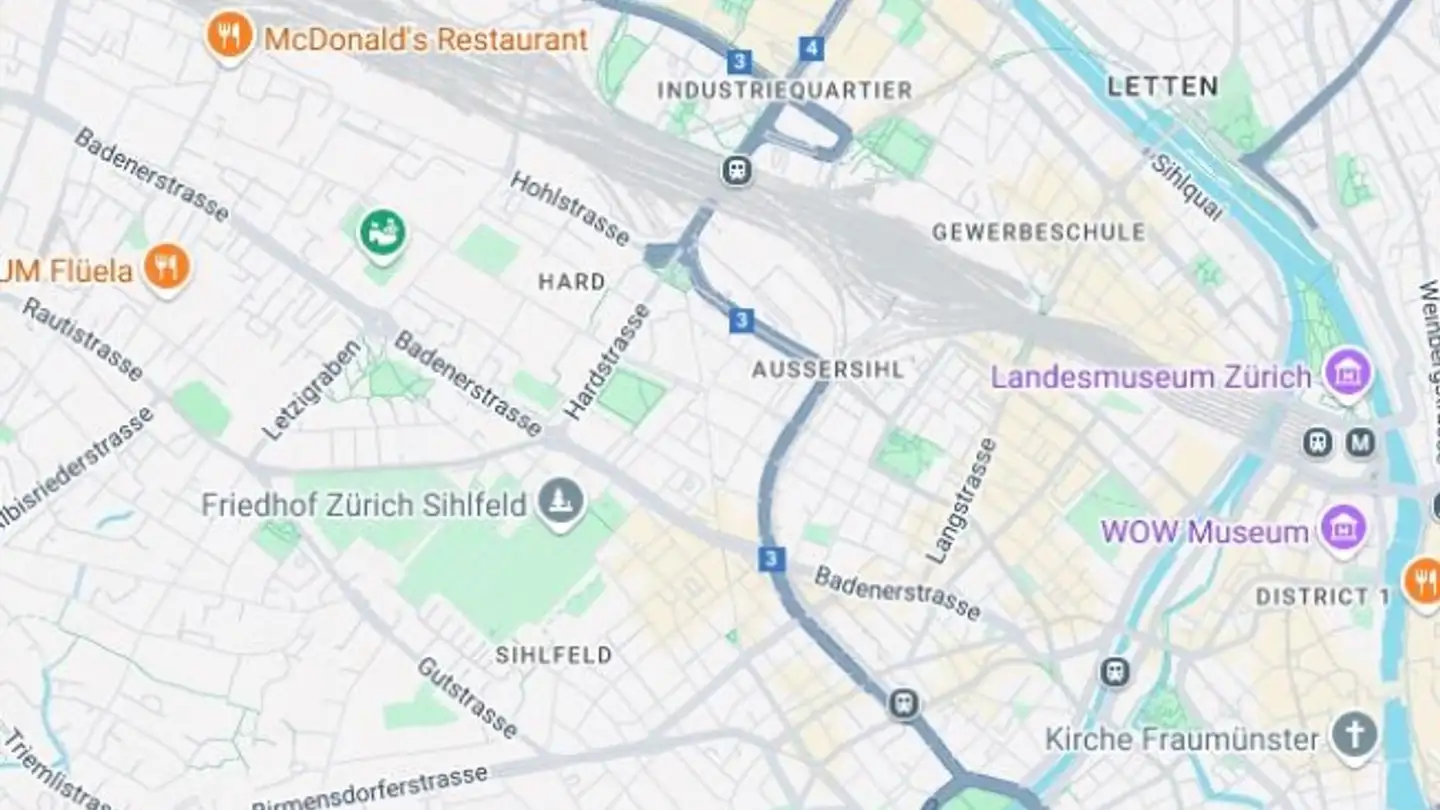This screenshot has width=1440, height=810.
Task: Tap the green pin near Hard
Action: click(x=383, y=233)
